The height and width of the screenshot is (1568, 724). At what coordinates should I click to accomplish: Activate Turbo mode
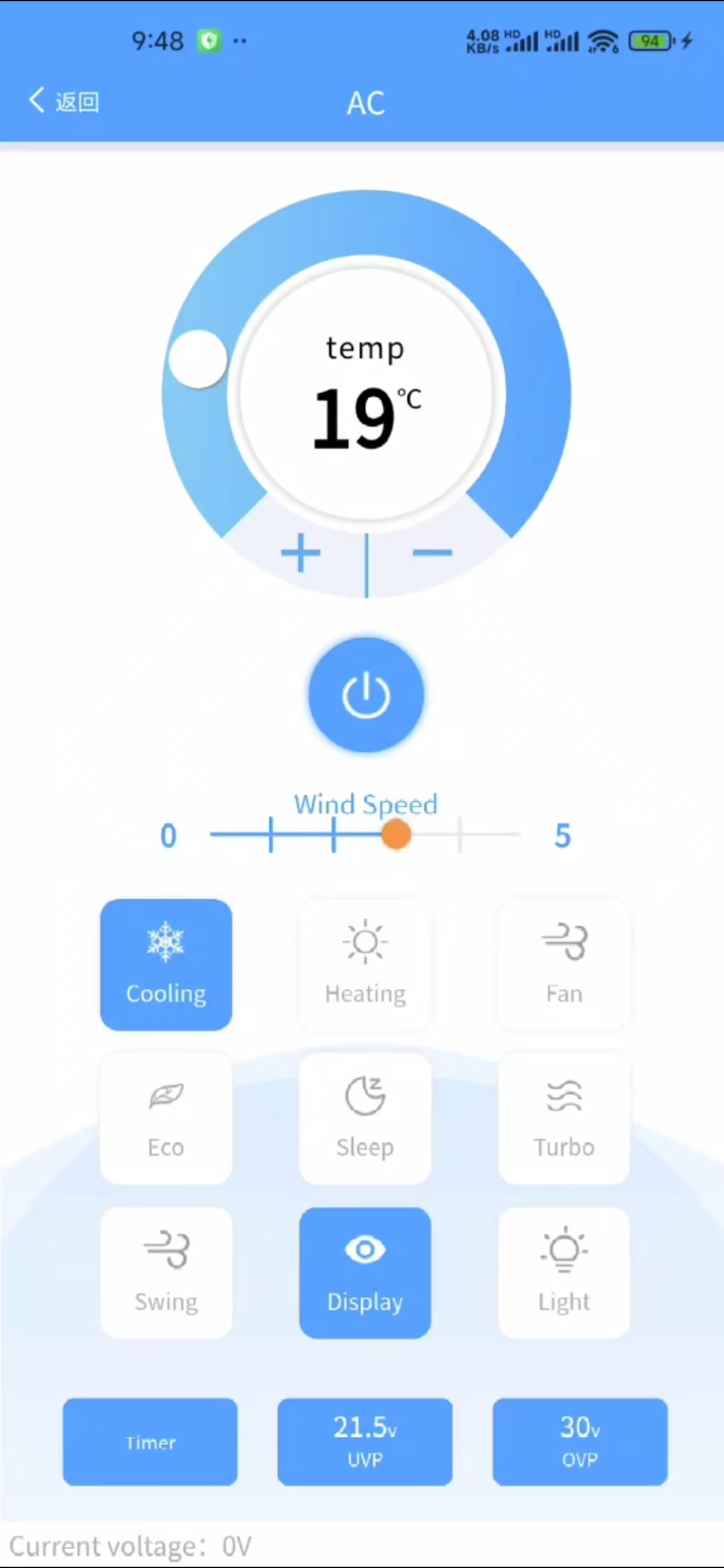(x=564, y=1118)
